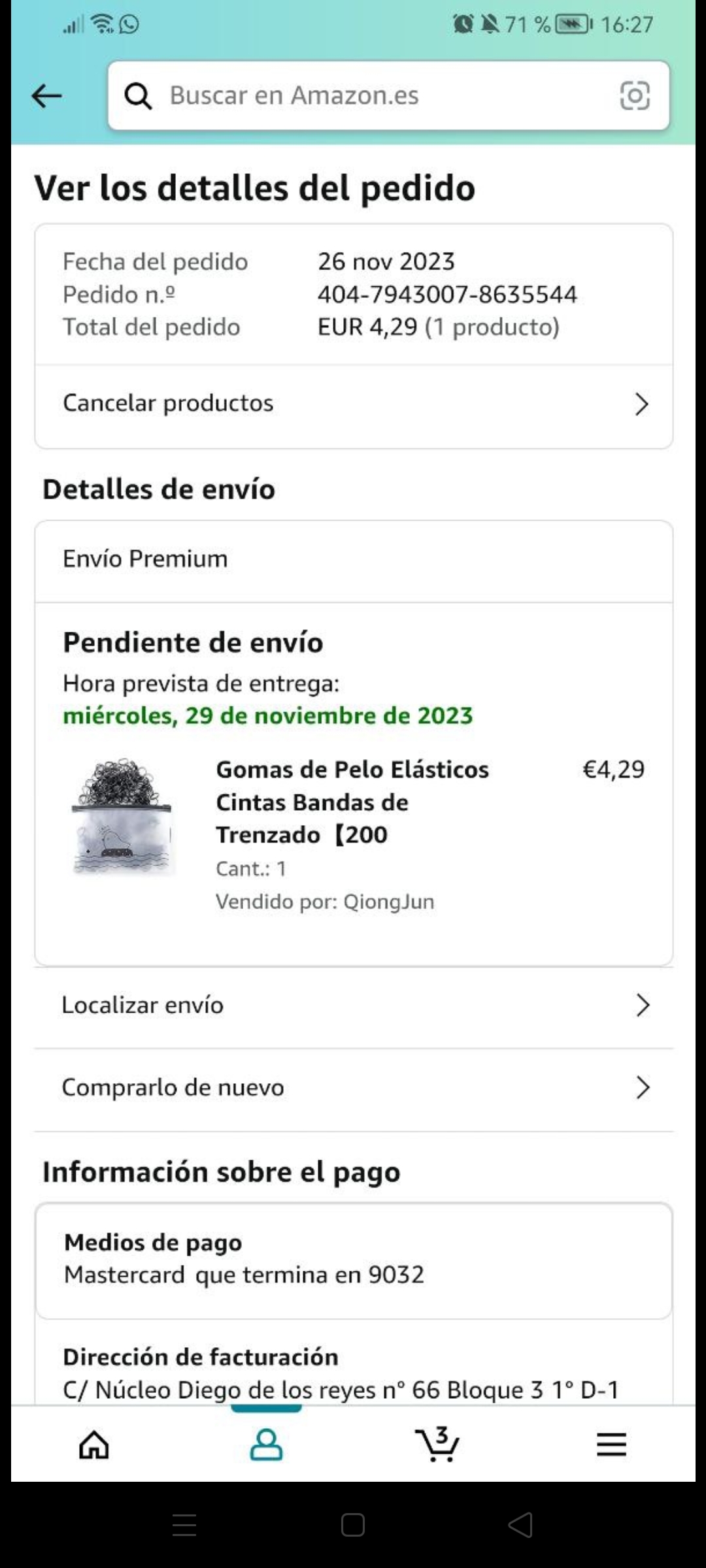Select Localizar envío

click(353, 1005)
